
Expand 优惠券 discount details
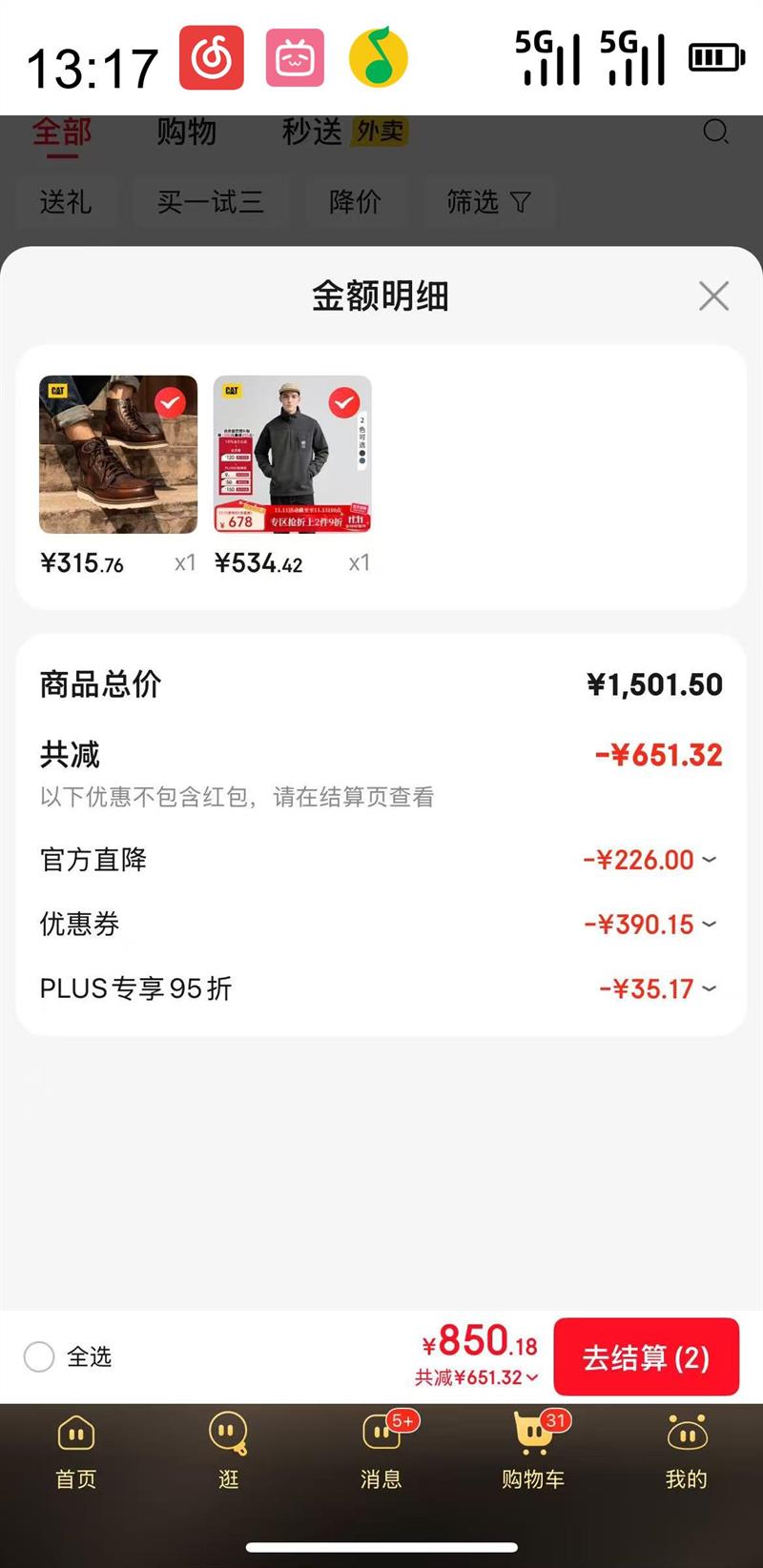tap(709, 924)
